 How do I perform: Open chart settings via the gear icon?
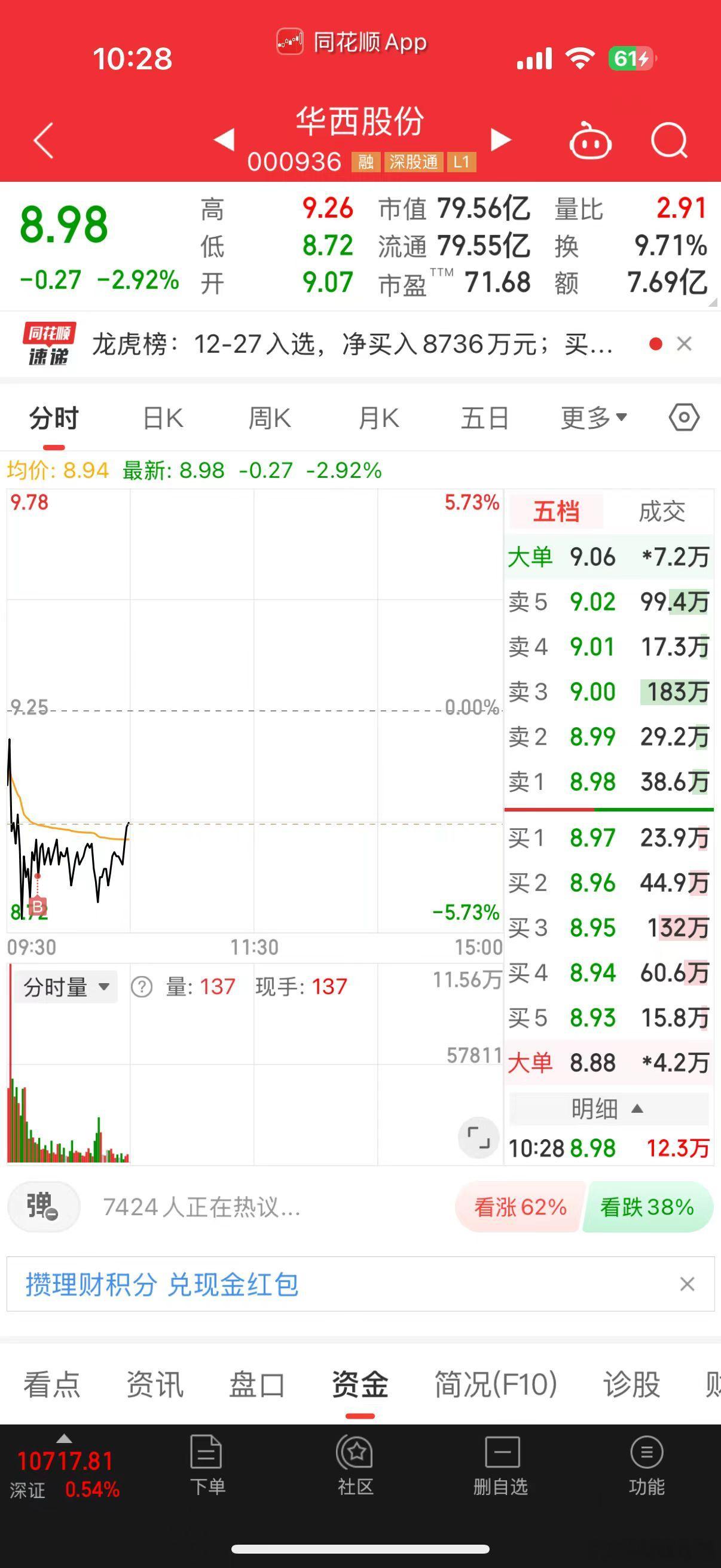point(684,417)
